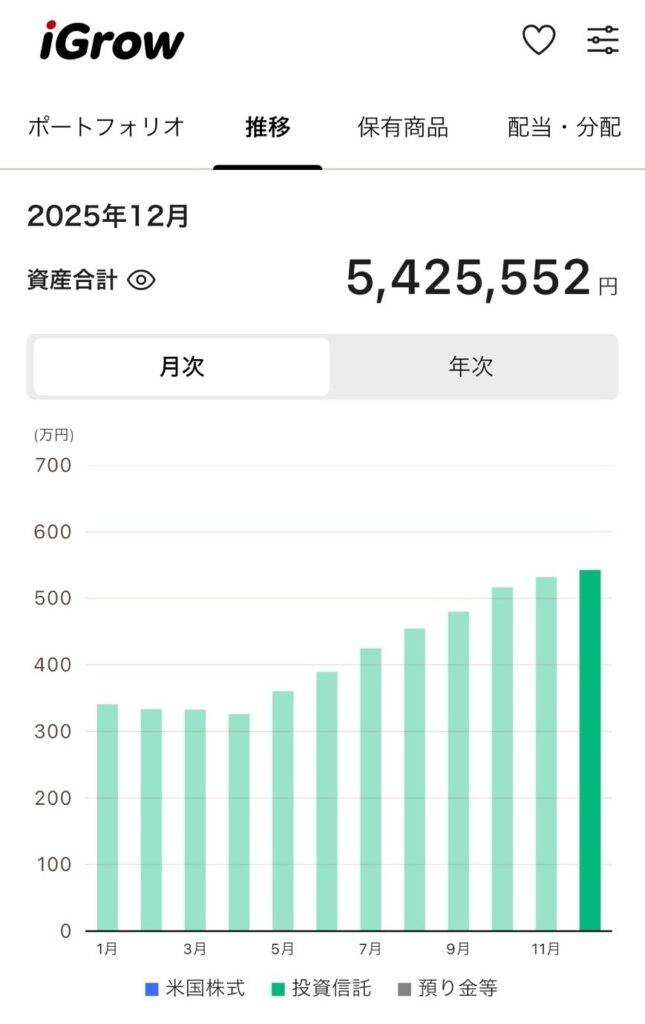Open the 保有商品 tab
645x1024 pixels.
point(403,127)
